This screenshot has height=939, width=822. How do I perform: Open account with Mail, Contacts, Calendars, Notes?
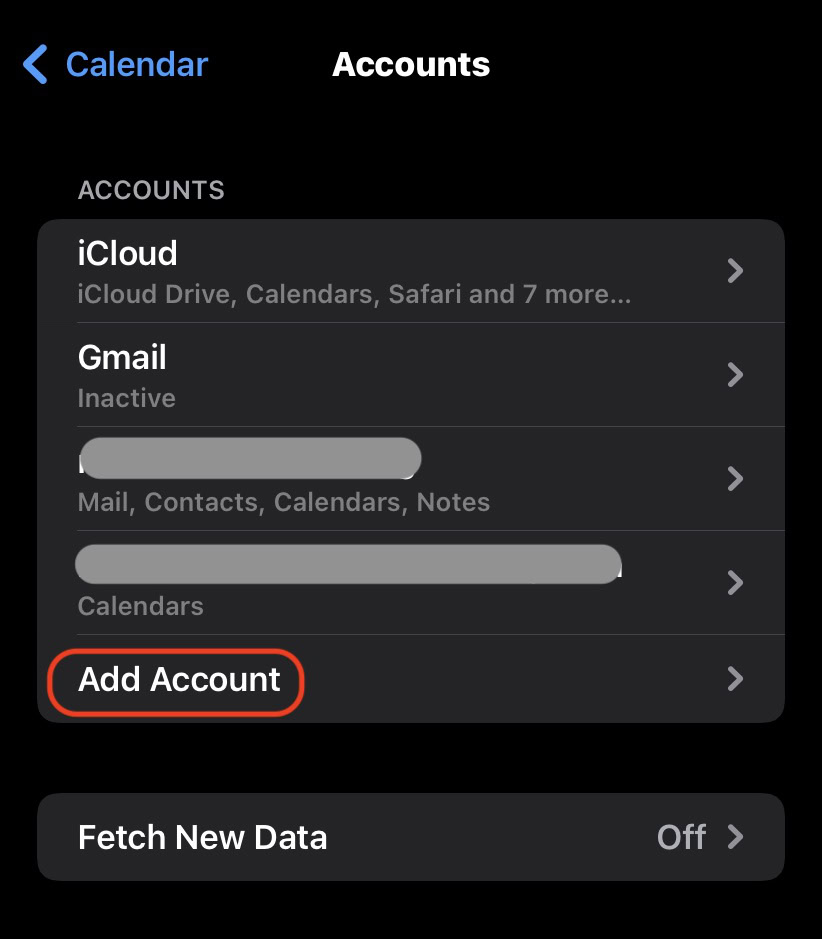[x=410, y=479]
